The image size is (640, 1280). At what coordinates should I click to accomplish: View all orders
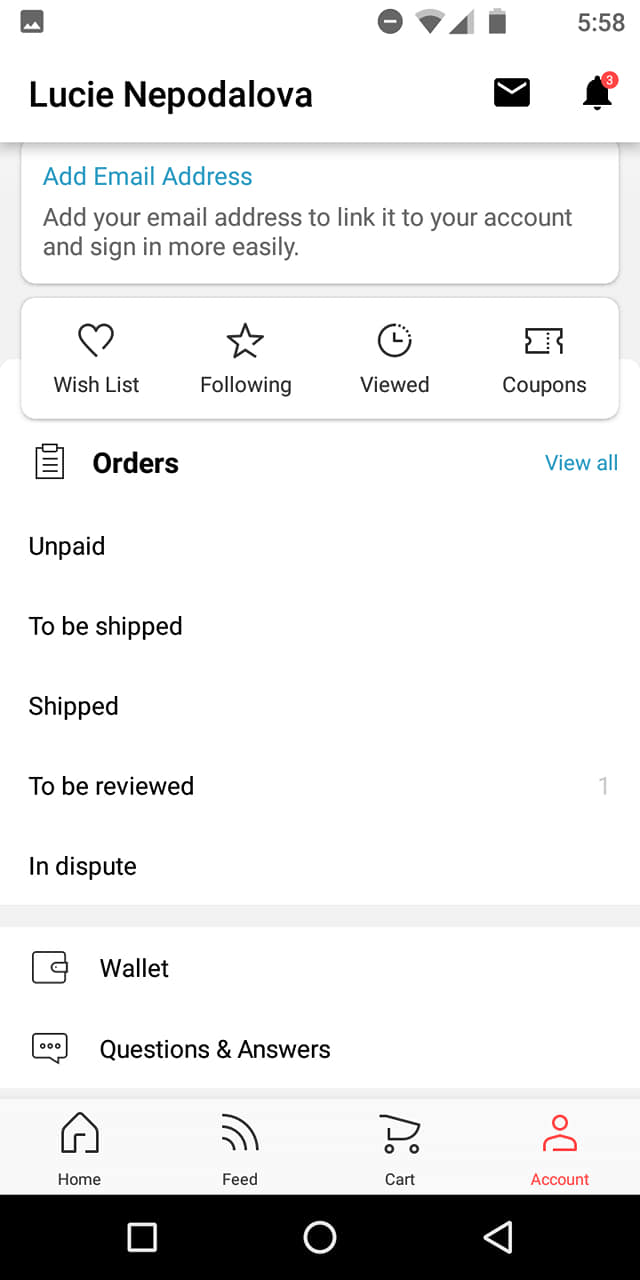click(x=581, y=462)
